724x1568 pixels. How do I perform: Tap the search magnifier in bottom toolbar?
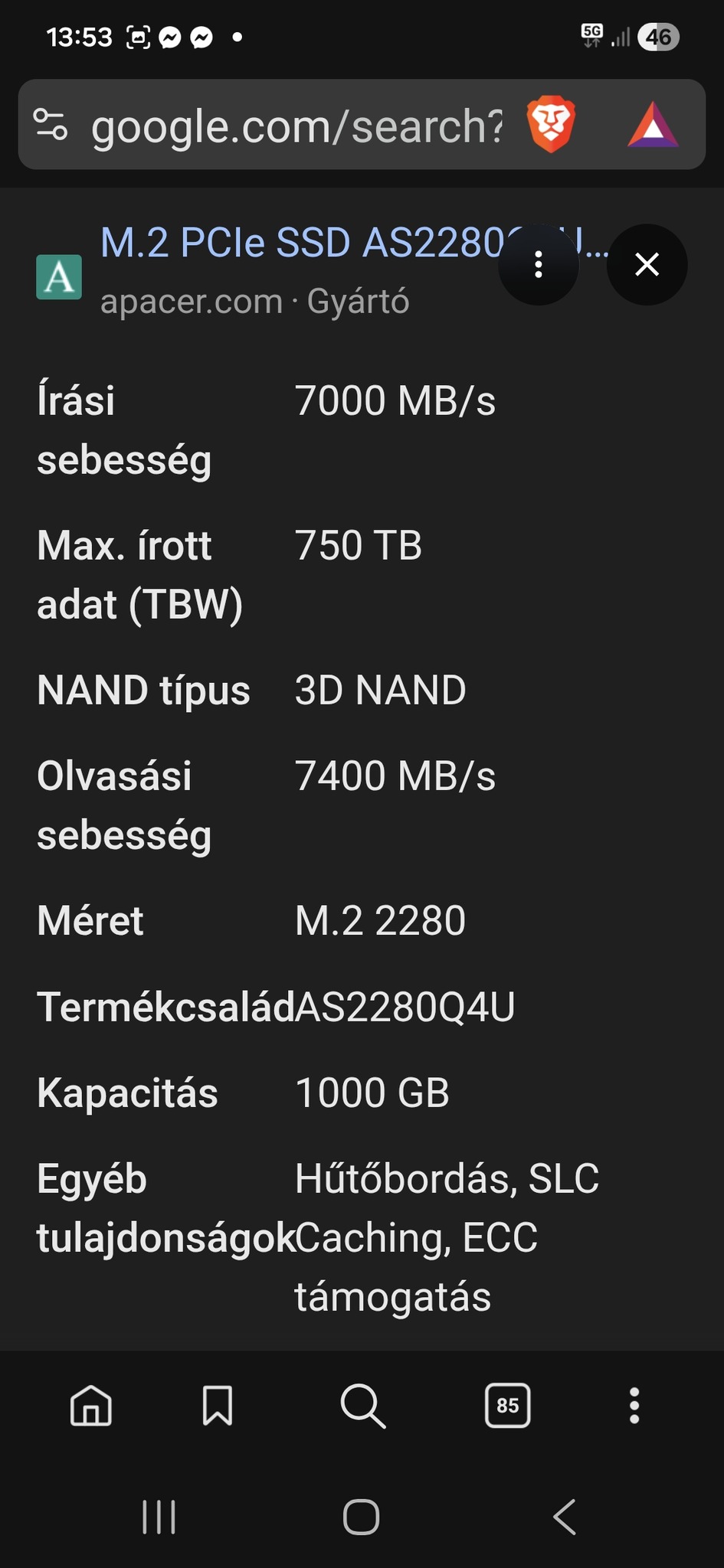click(362, 1406)
